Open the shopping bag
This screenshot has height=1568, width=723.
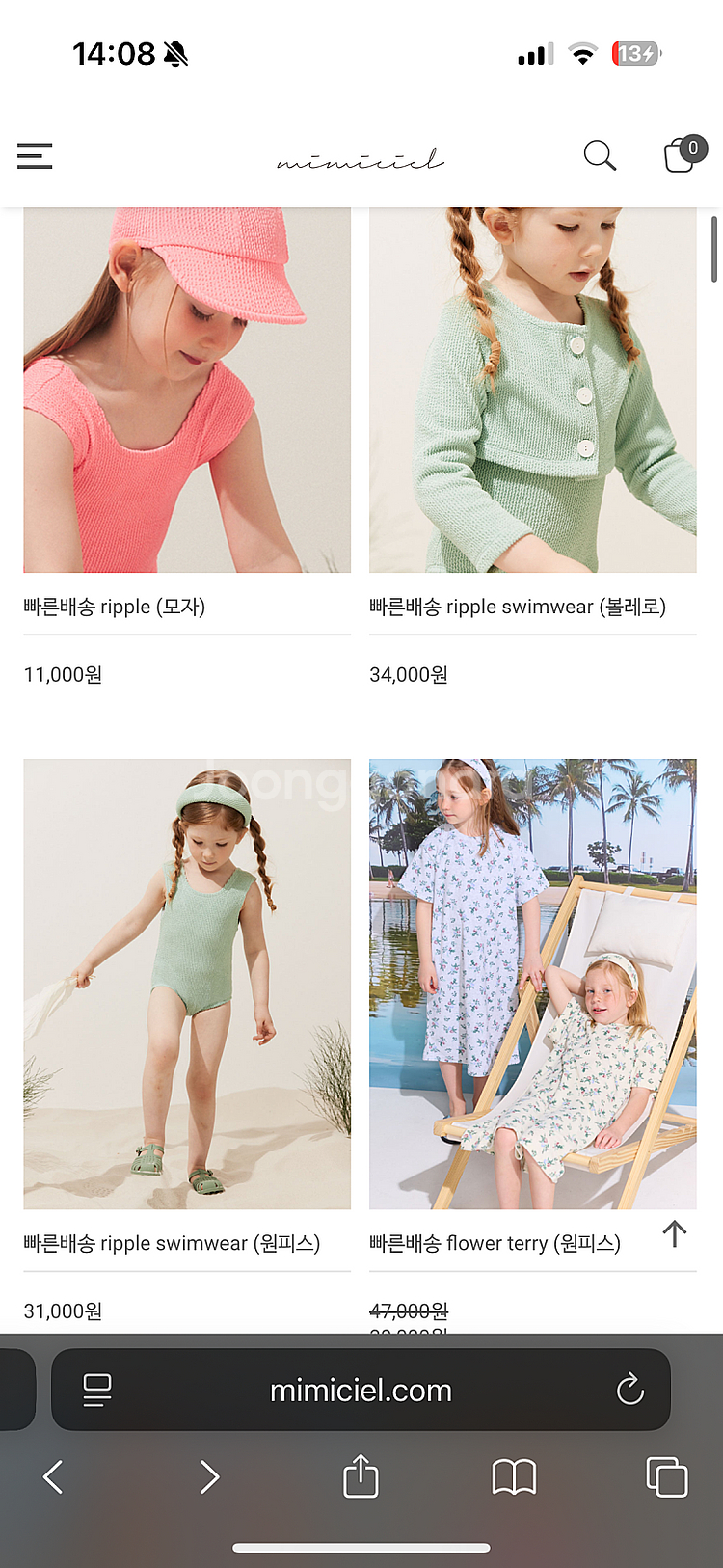tap(682, 154)
